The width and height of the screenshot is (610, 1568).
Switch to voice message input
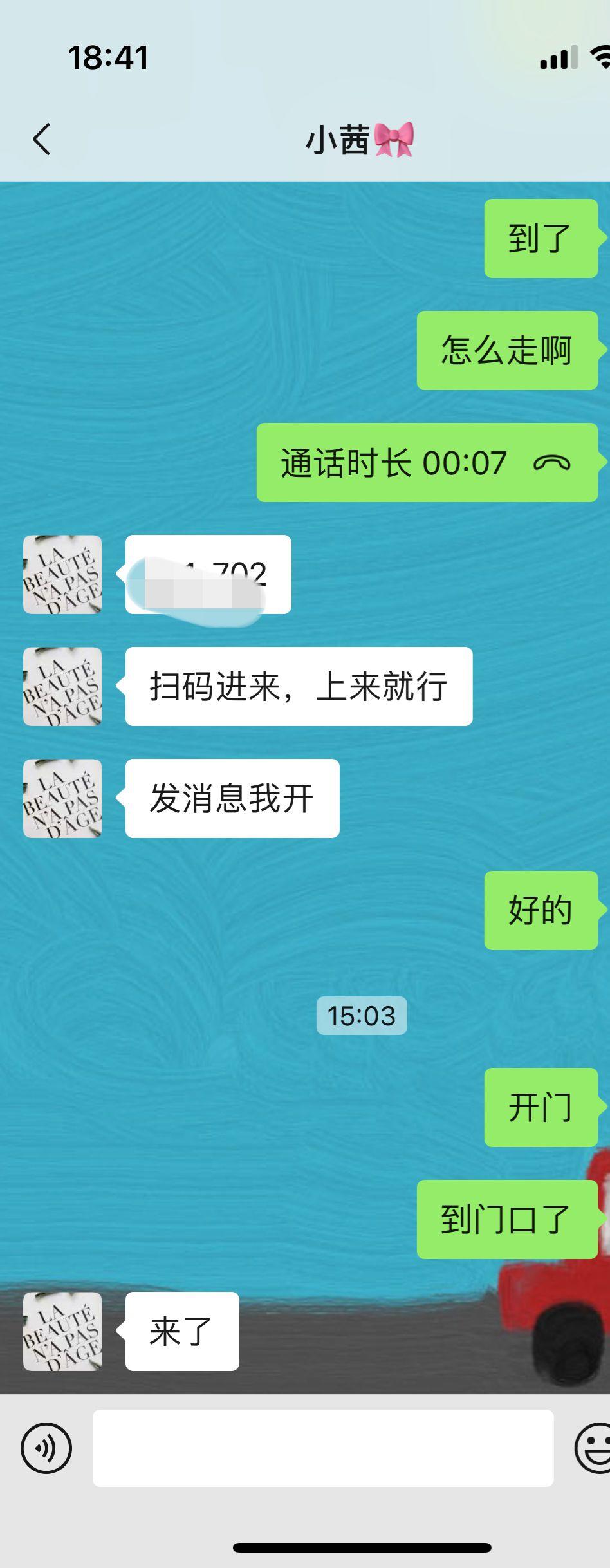46,1448
